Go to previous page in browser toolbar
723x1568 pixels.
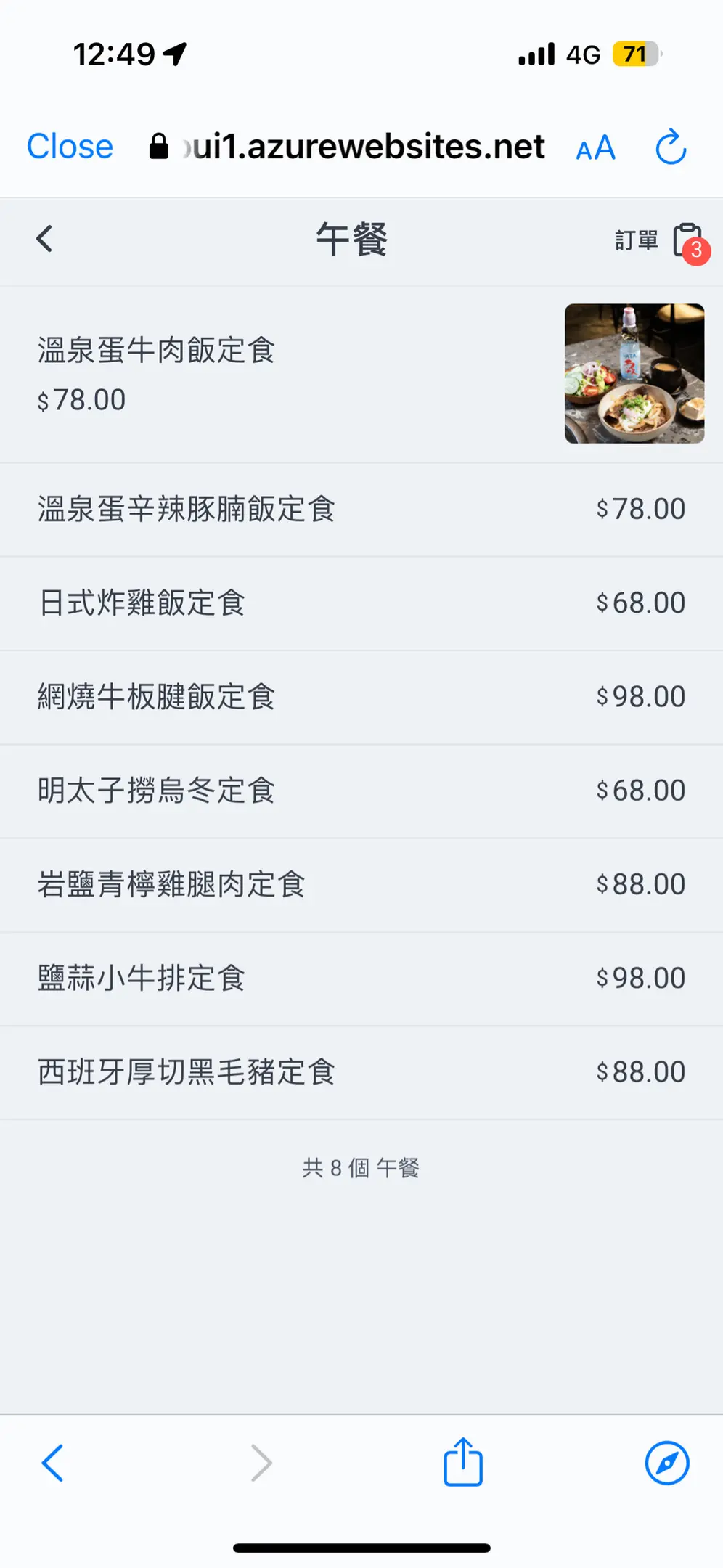[x=52, y=1463]
